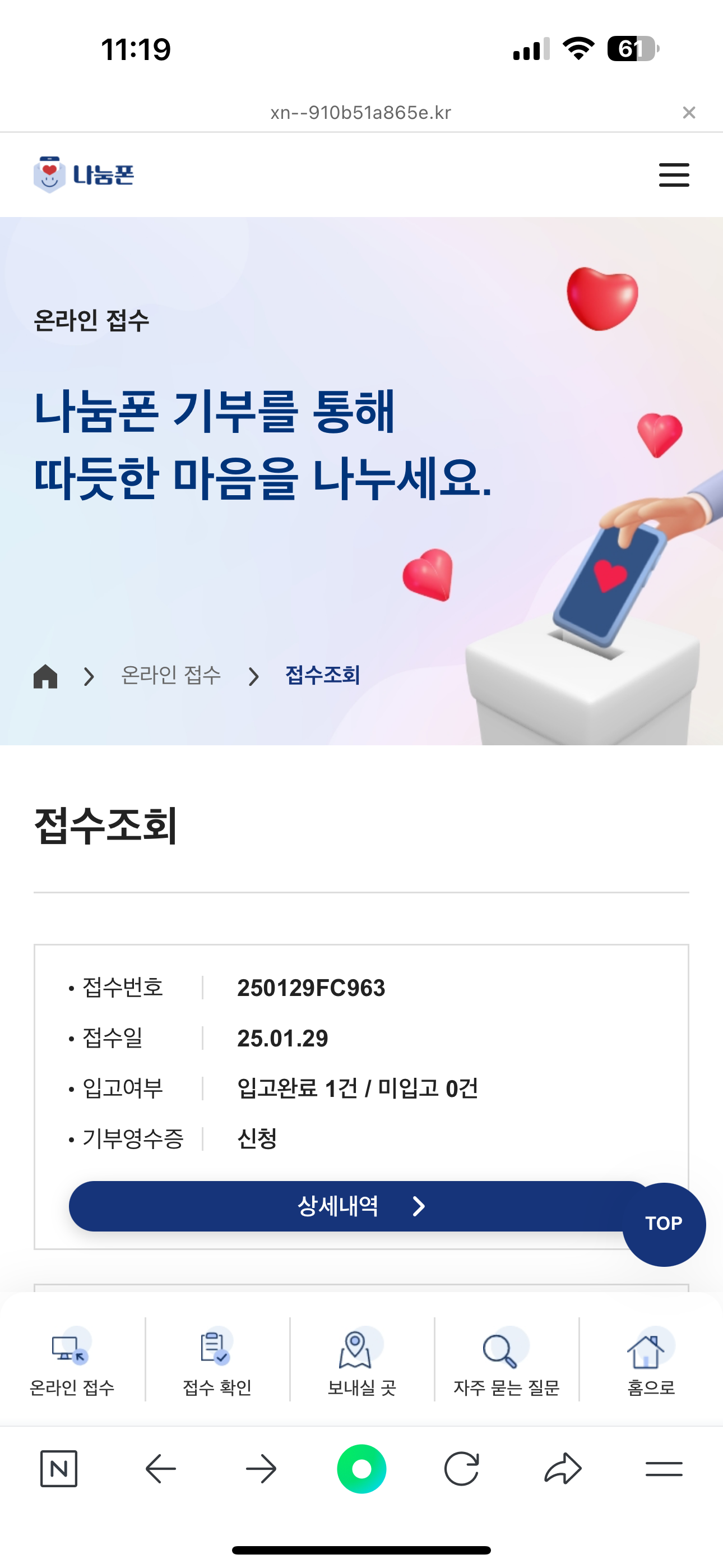Open browser toolbar menu lines
The height and width of the screenshot is (1568, 723).
664,1469
